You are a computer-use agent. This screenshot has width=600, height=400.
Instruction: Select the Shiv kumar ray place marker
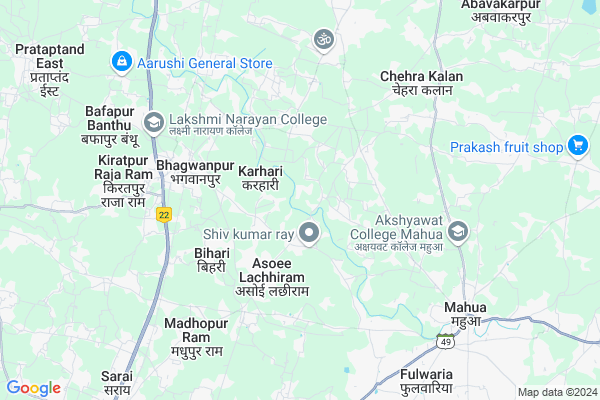[x=310, y=234]
